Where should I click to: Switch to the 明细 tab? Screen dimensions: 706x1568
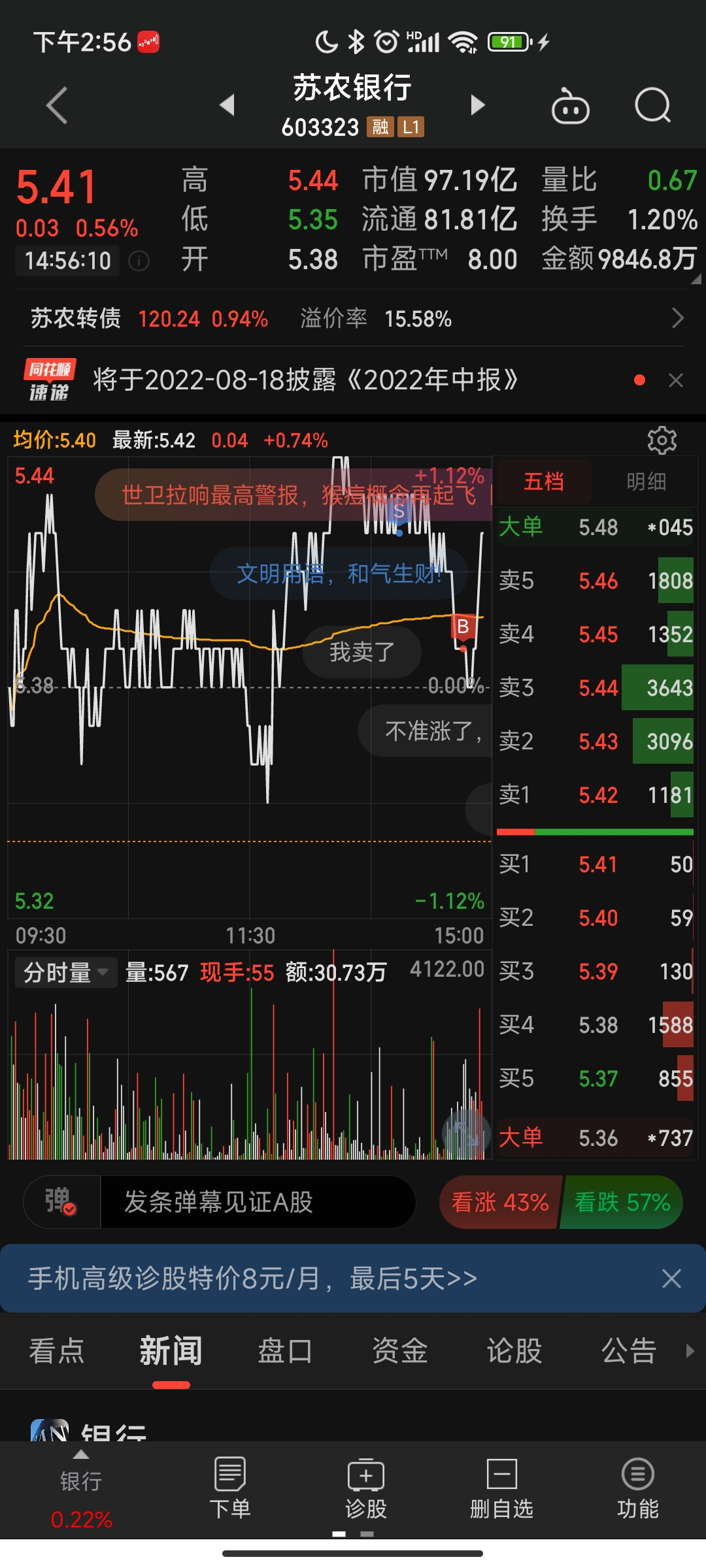tap(646, 482)
